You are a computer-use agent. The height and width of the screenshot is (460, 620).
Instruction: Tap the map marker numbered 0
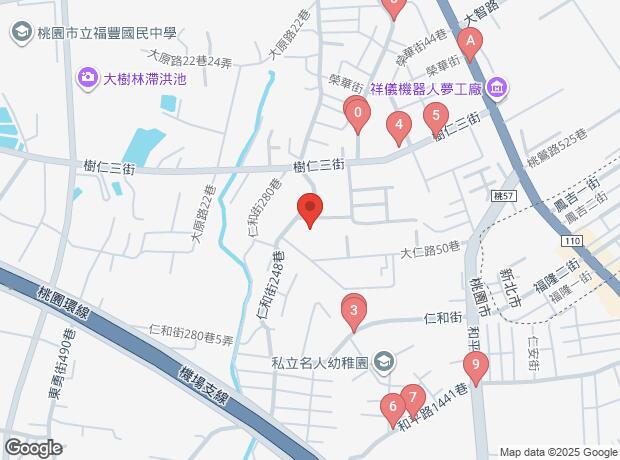[x=357, y=115]
